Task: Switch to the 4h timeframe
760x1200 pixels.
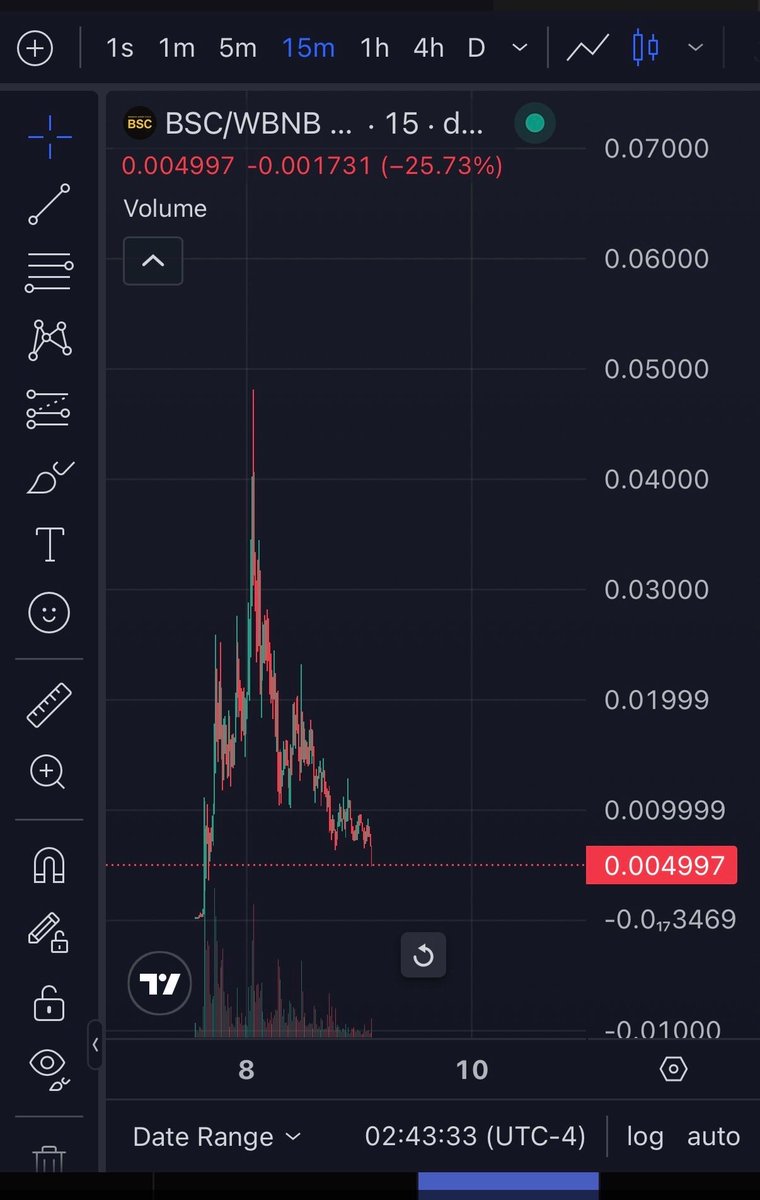Action: tap(428, 47)
